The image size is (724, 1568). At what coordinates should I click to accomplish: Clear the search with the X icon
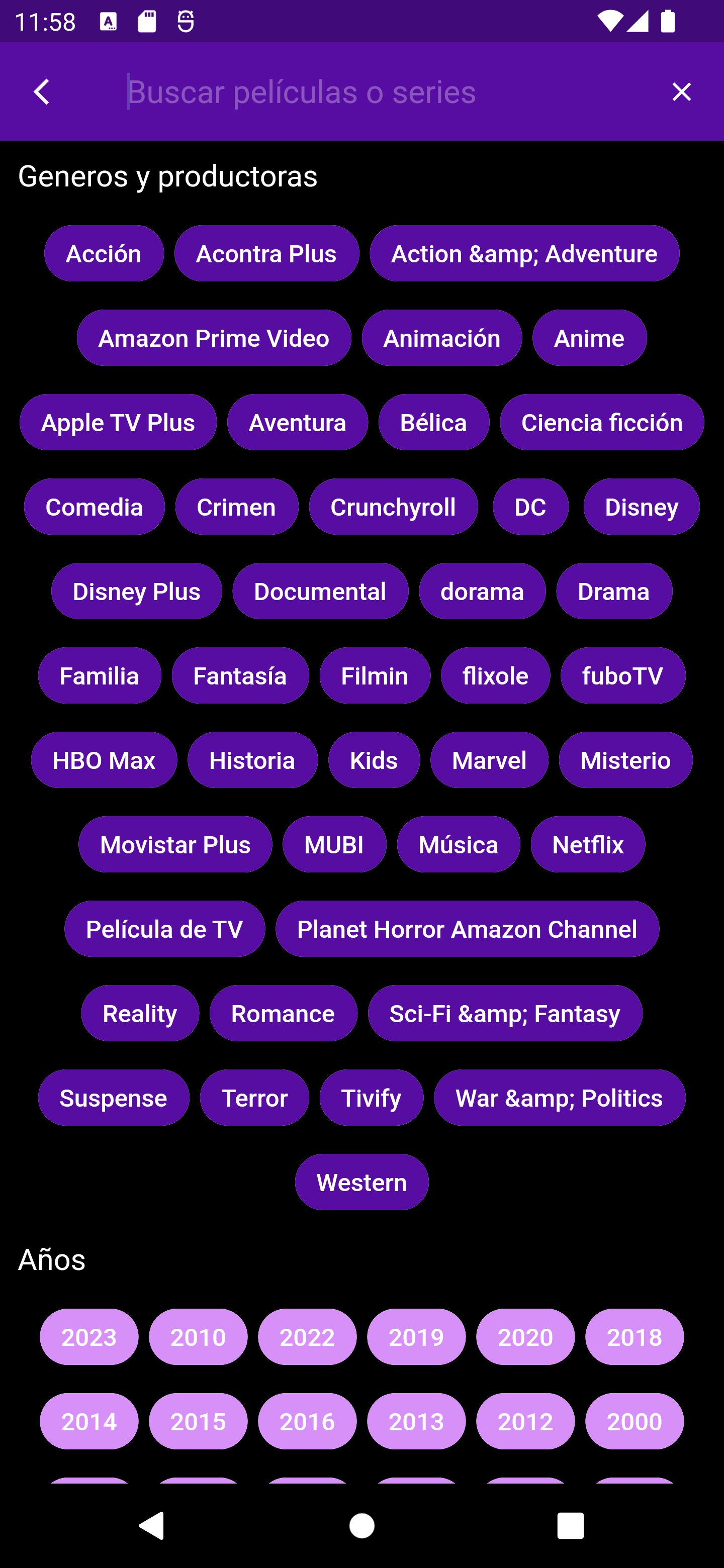681,92
